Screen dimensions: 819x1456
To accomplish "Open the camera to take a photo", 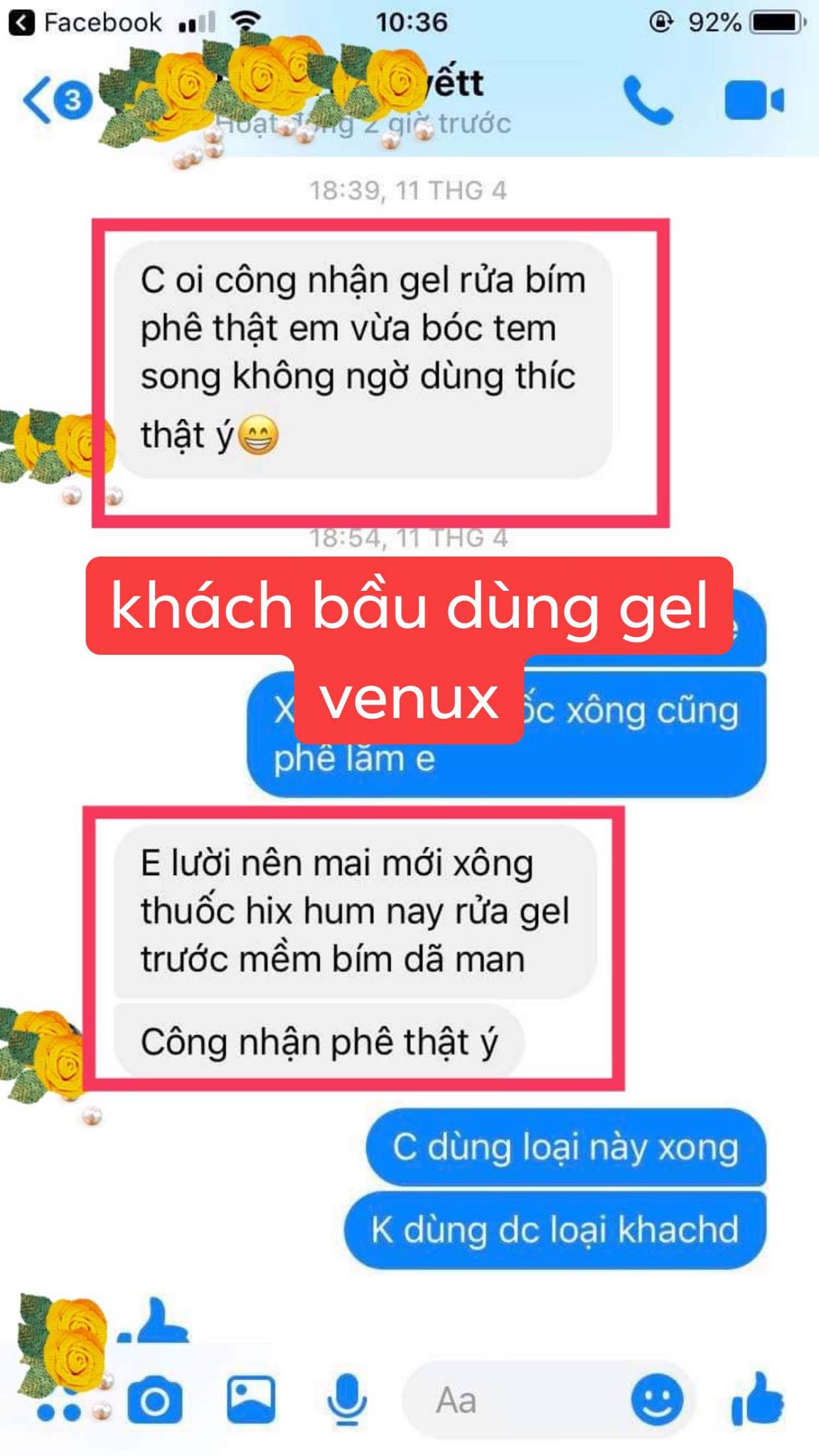I will (155, 1401).
